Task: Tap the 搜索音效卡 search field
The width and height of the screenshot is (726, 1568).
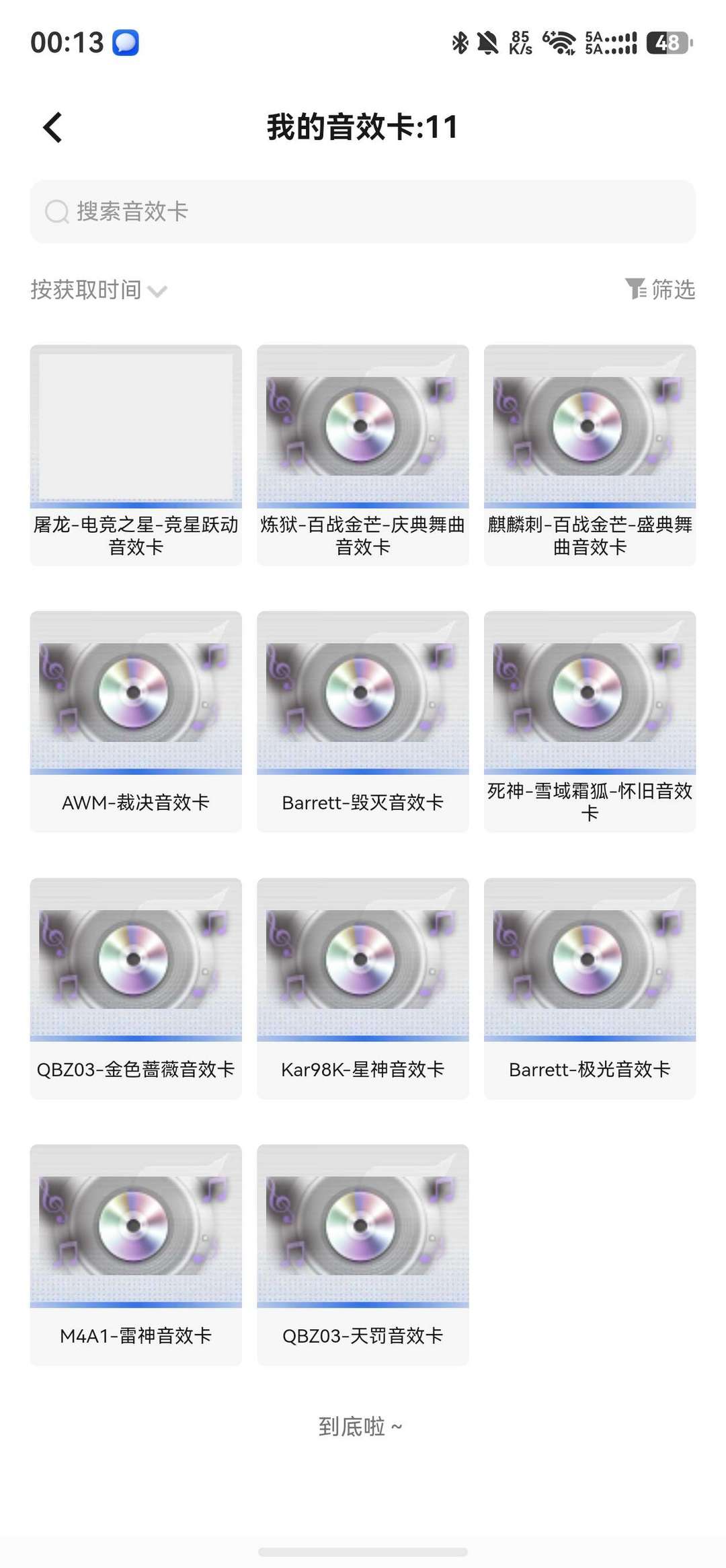Action: point(363,211)
